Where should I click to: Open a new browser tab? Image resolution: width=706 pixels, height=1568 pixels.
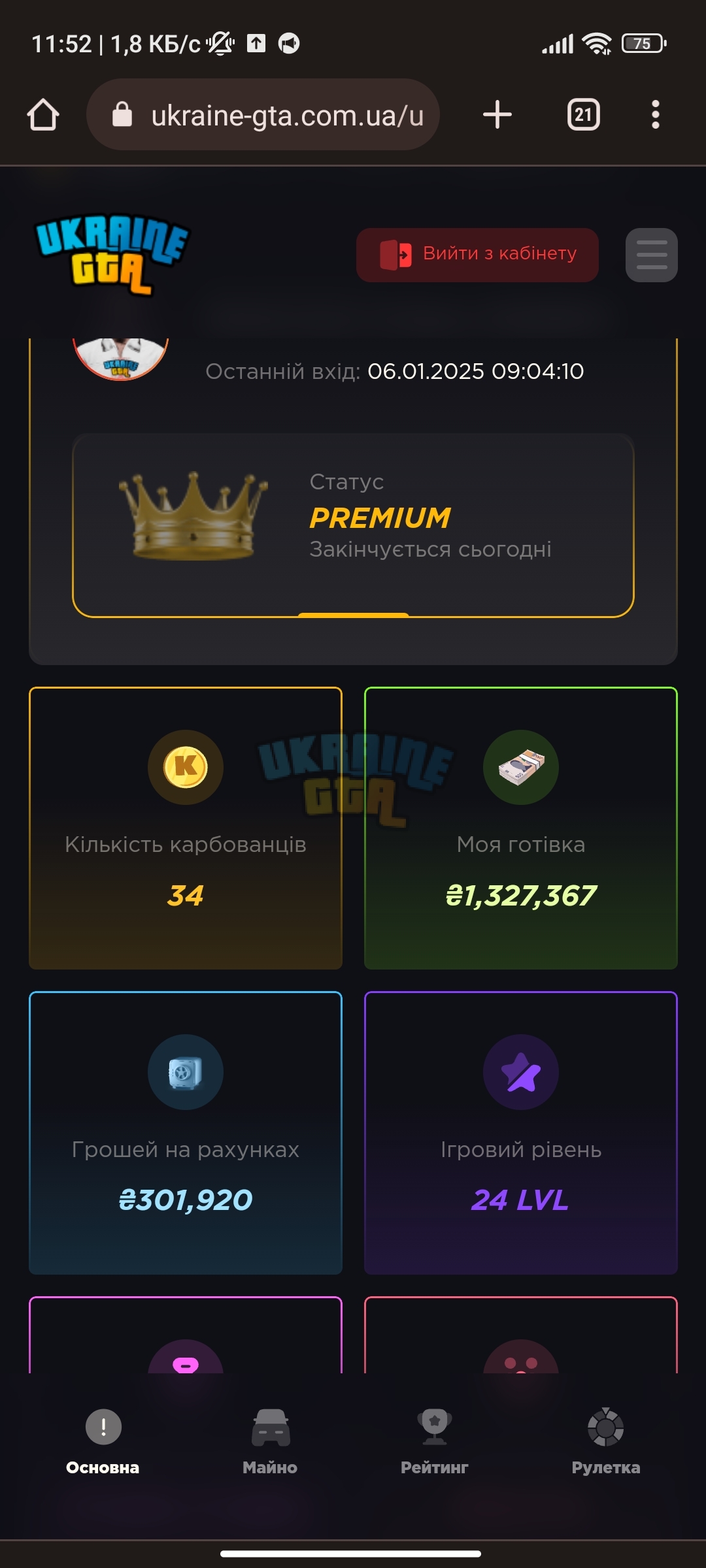coord(497,115)
